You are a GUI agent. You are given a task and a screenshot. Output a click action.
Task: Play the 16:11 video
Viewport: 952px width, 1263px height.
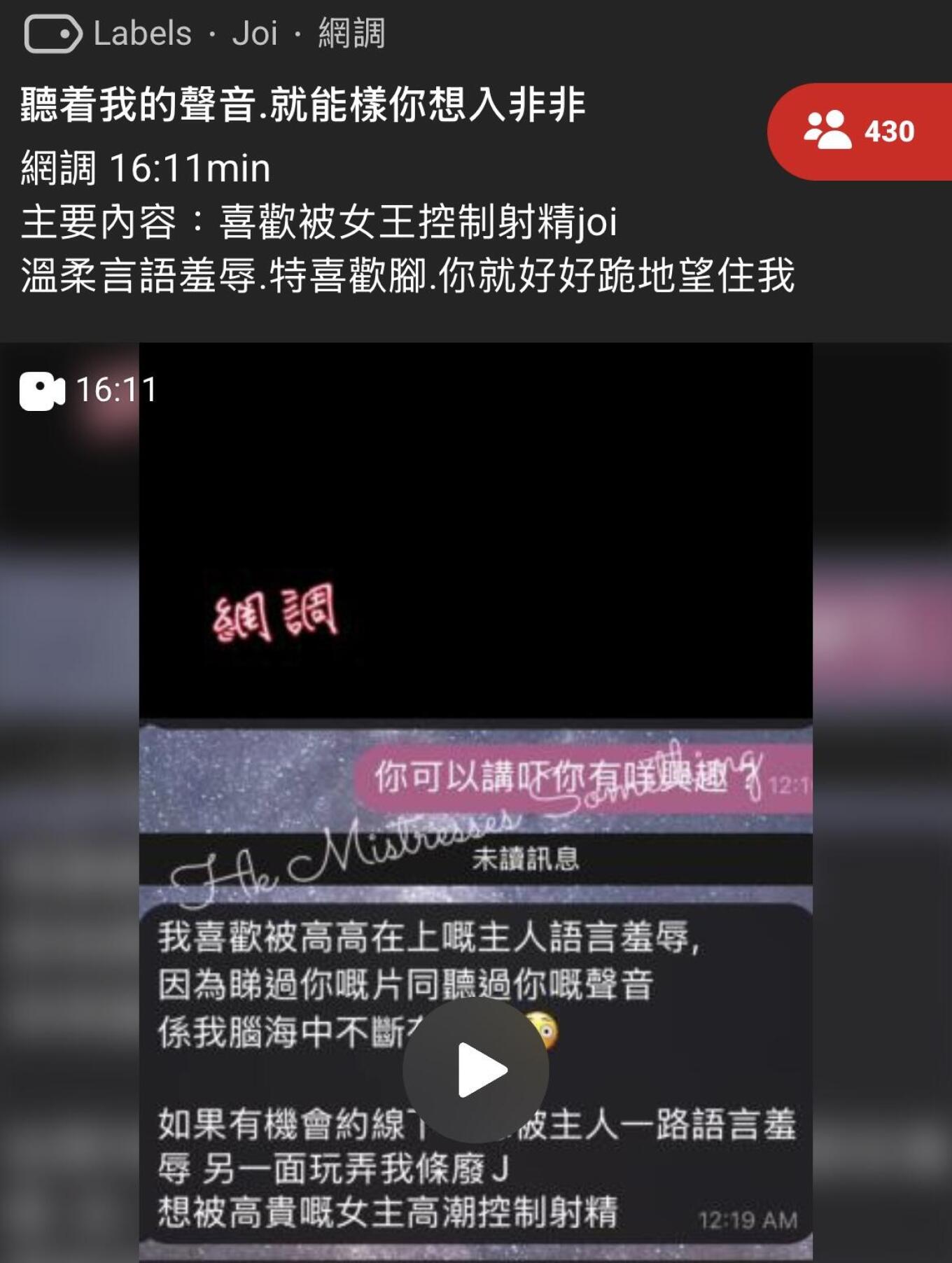(475, 1069)
